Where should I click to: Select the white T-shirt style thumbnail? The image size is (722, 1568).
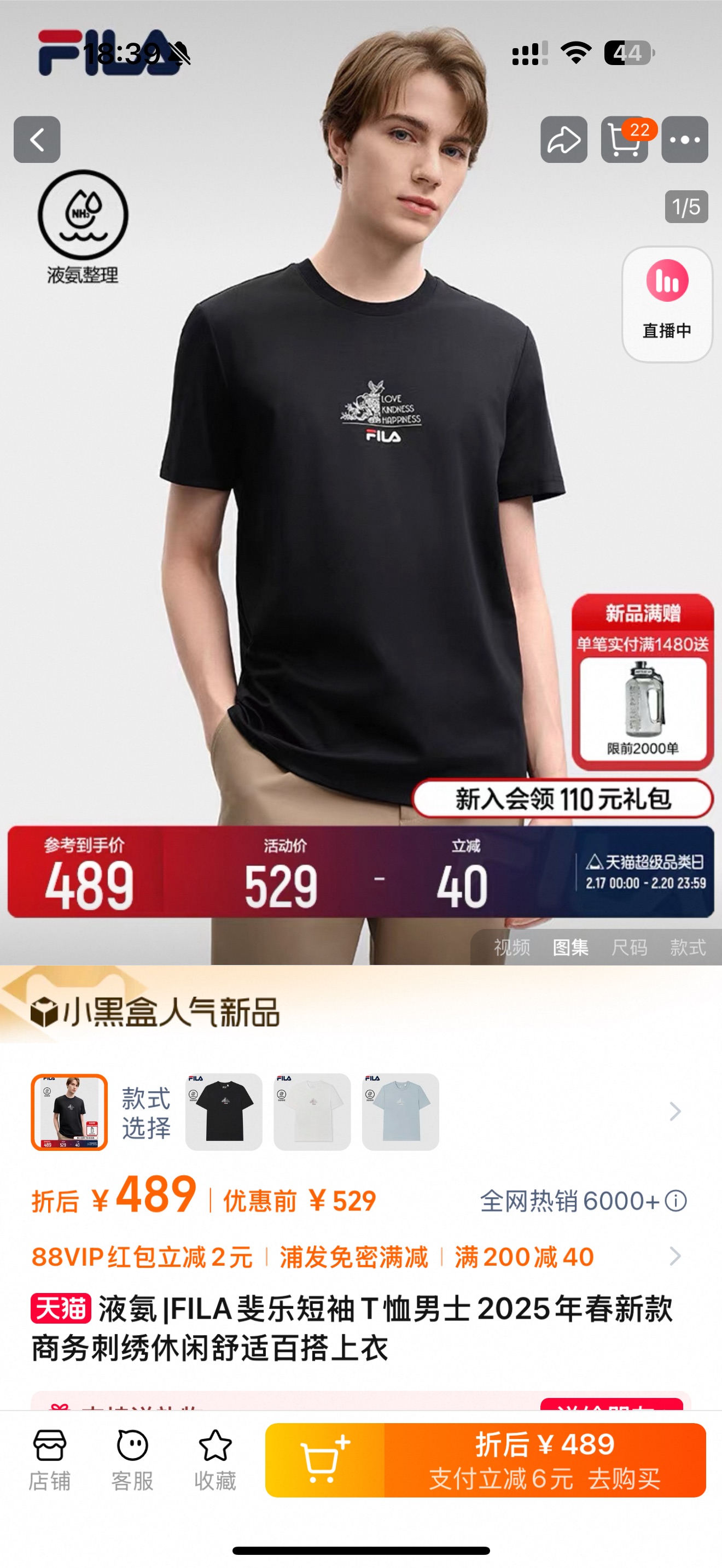pyautogui.click(x=312, y=1111)
